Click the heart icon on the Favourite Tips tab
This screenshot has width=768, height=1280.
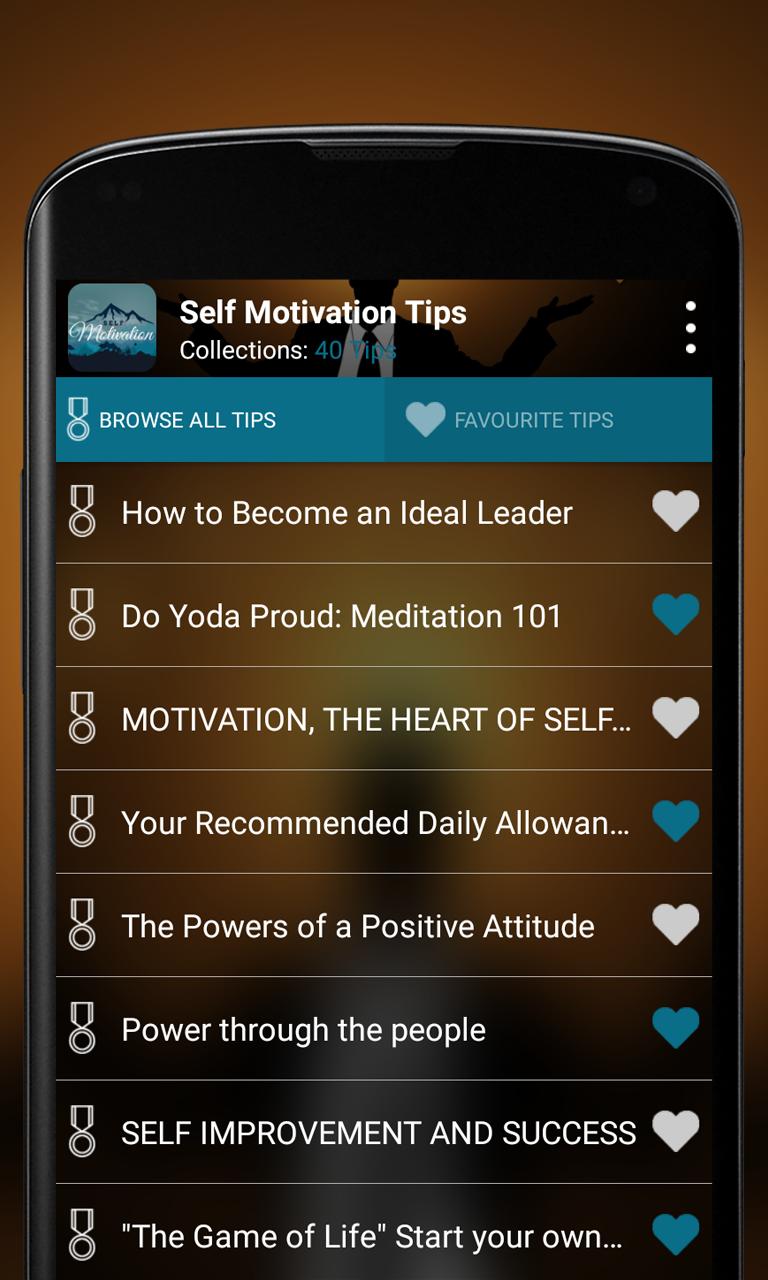coord(424,420)
